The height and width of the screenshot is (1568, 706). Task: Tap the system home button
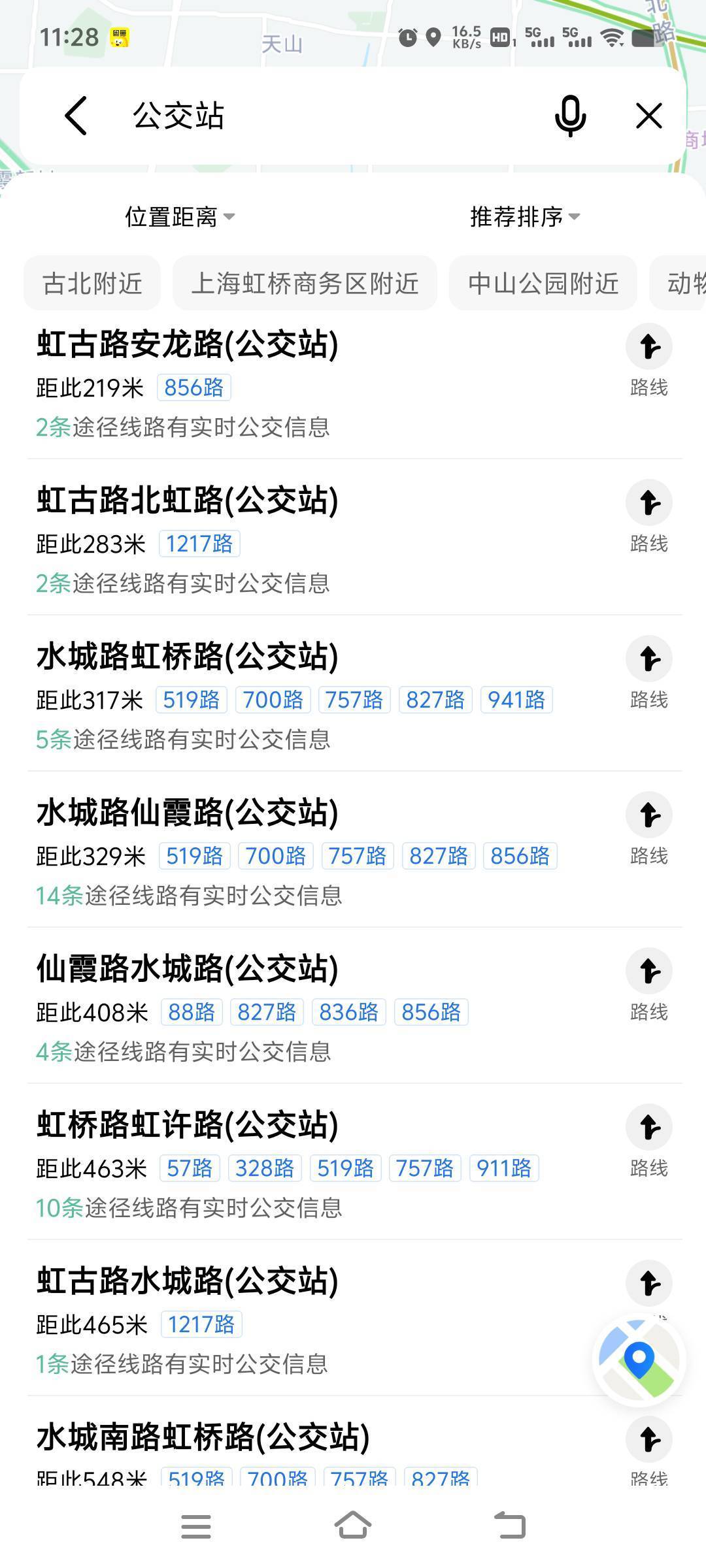click(353, 1526)
